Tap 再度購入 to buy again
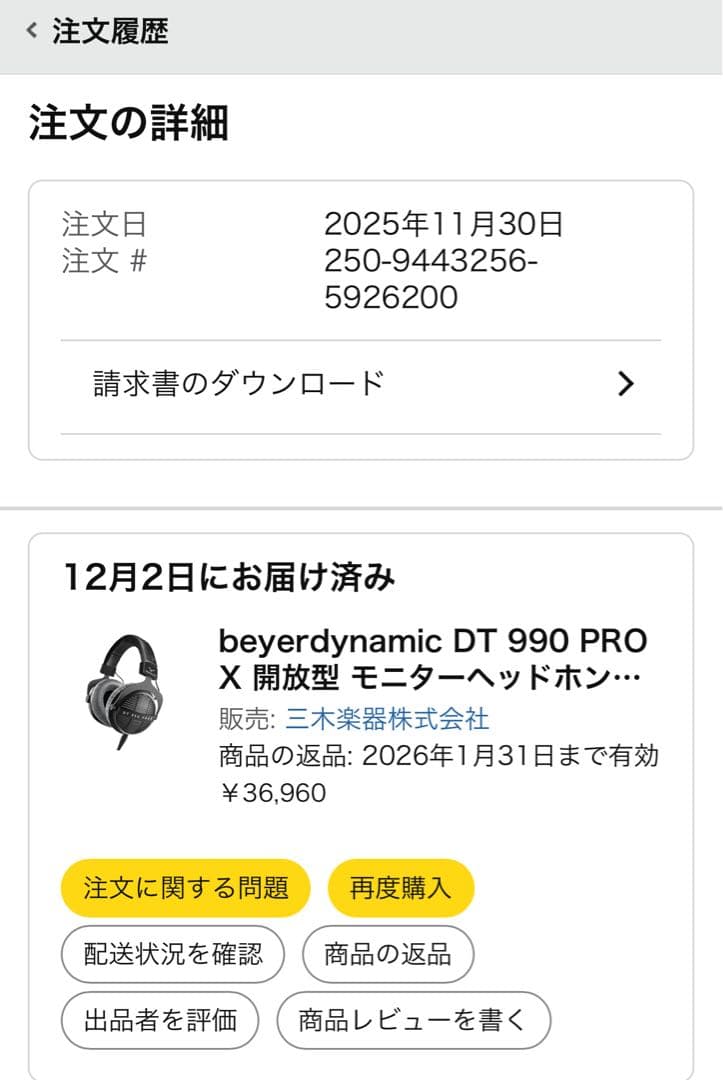Viewport: 723px width, 1080px height. click(402, 887)
